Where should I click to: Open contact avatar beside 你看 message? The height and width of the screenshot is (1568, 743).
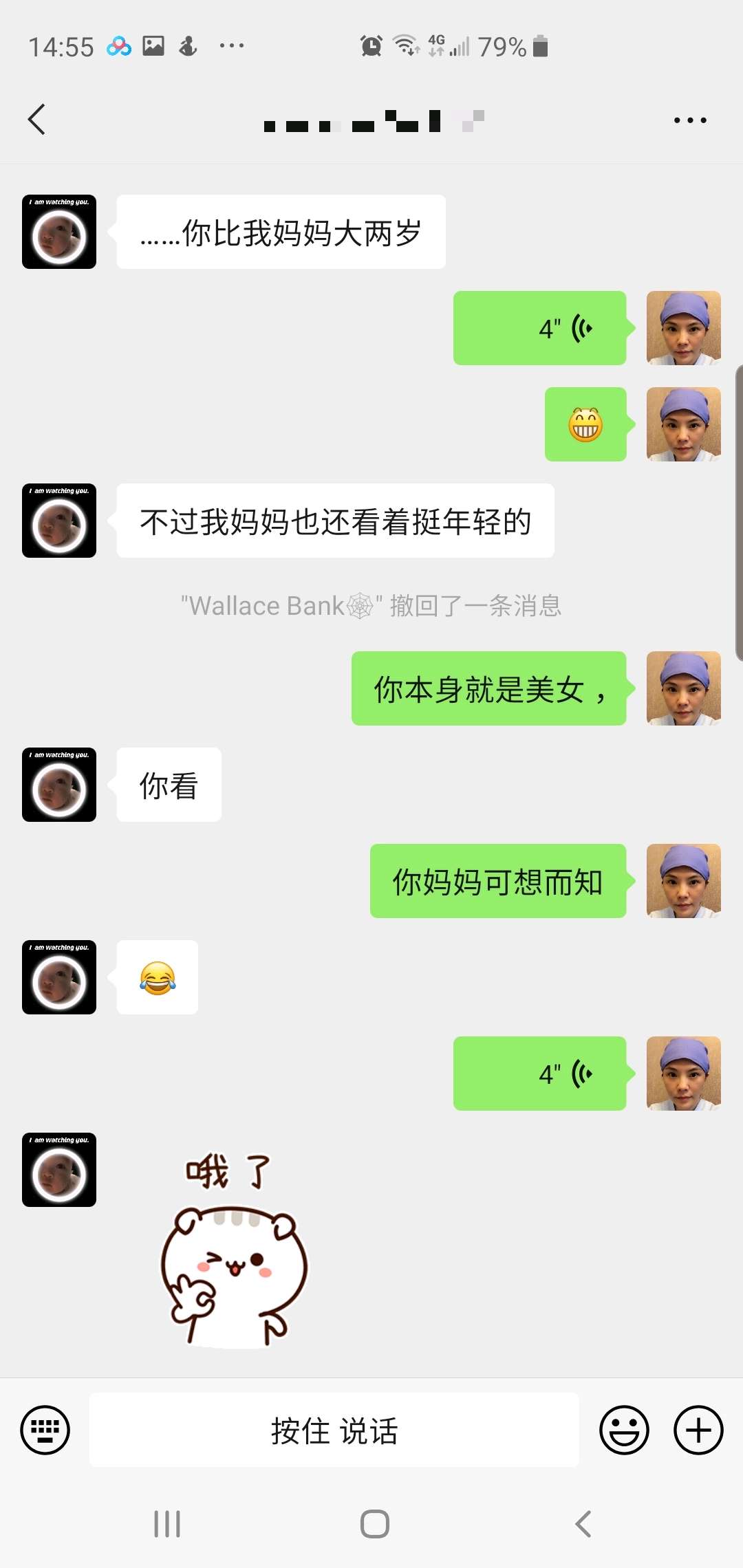click(59, 785)
